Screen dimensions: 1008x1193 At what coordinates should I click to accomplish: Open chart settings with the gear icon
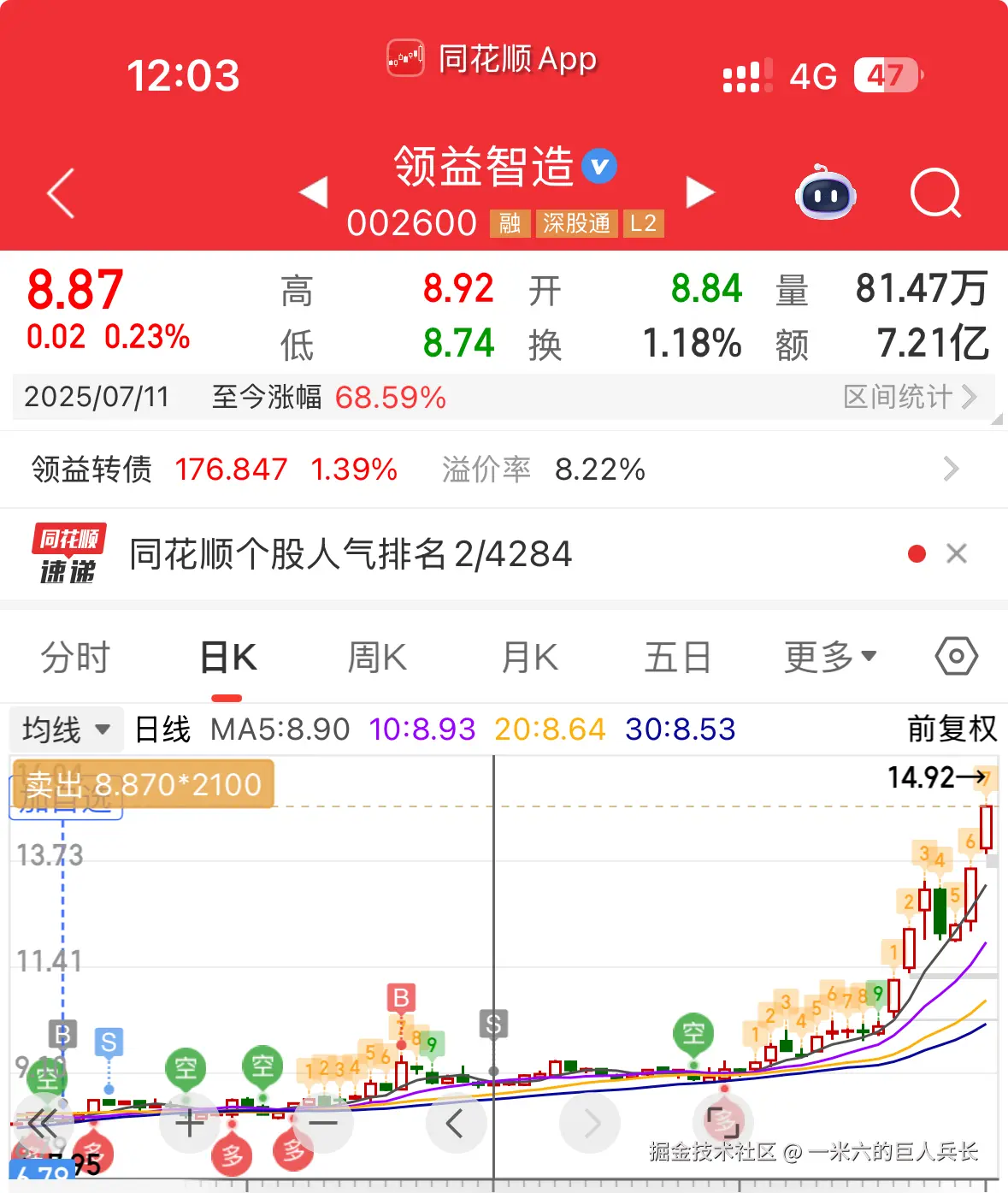(x=956, y=656)
